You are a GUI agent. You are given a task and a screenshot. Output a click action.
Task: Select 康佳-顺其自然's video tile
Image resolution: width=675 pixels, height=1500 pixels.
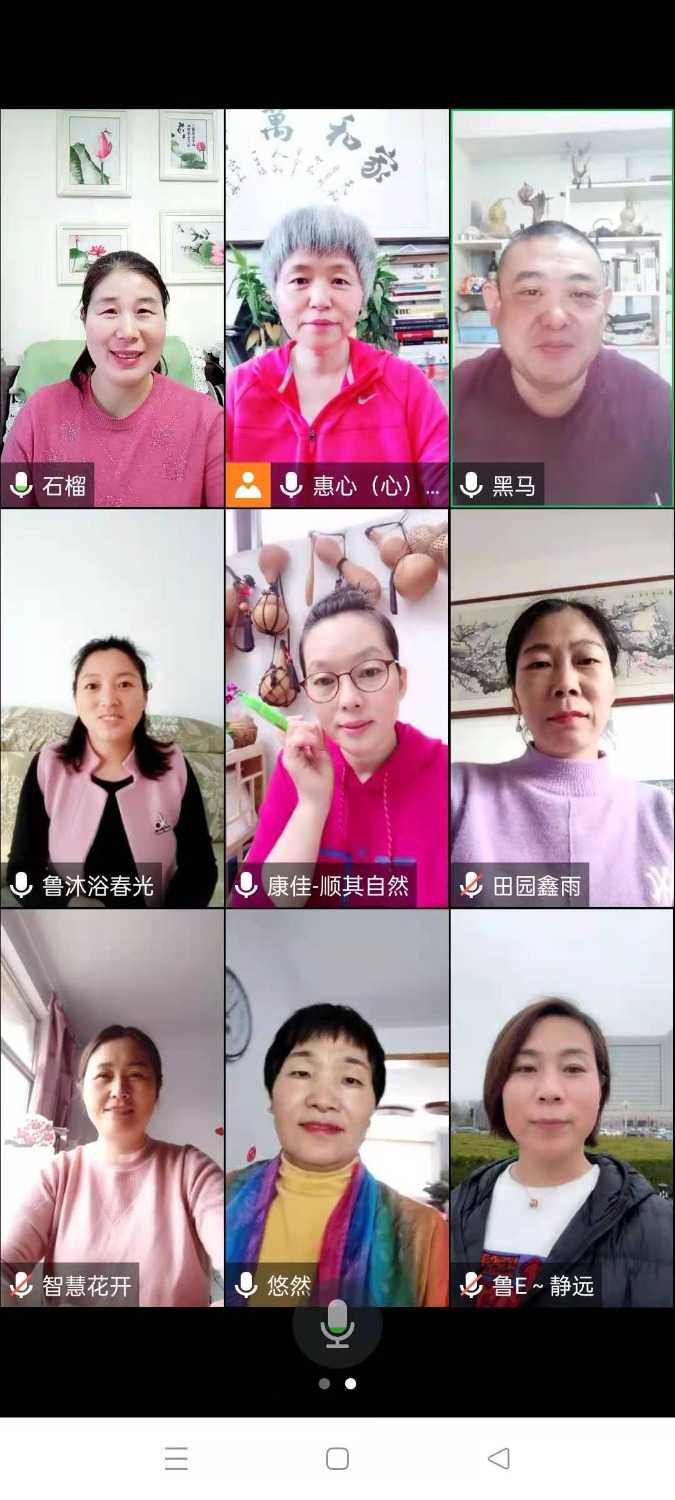point(337,708)
